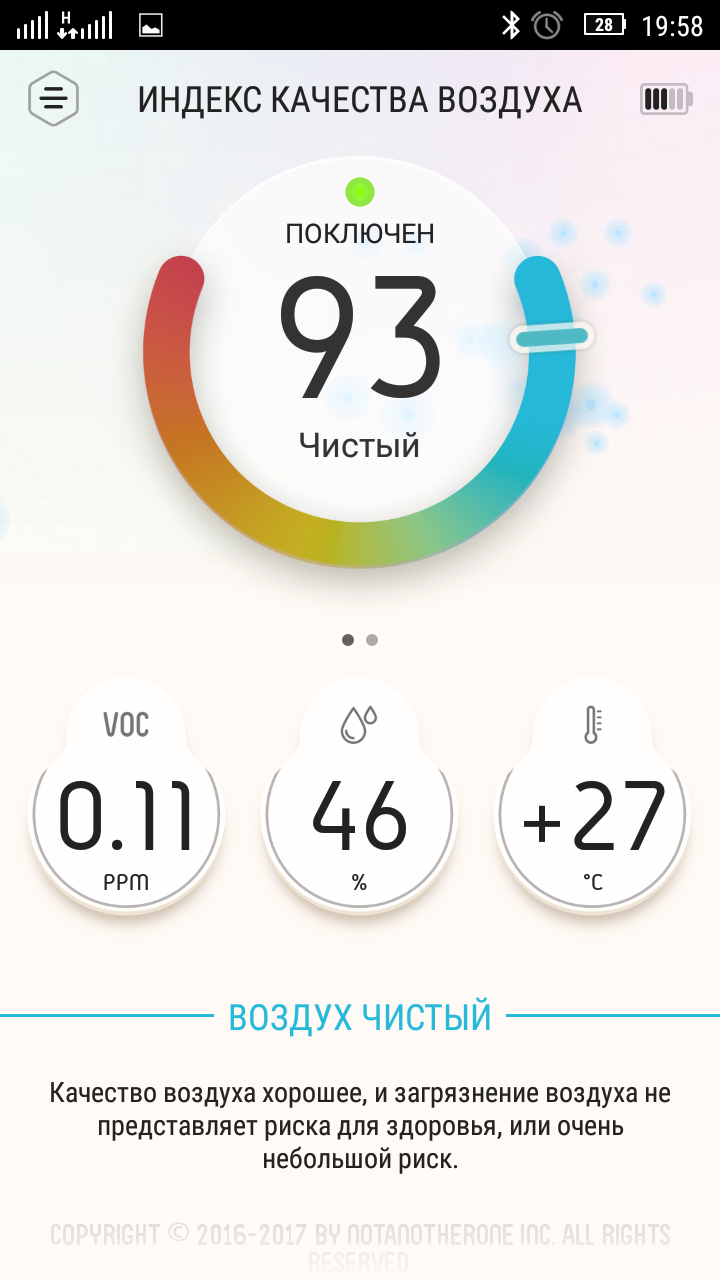The width and height of the screenshot is (720, 1280).
Task: Open the 46% humidity reading
Action: (360, 798)
